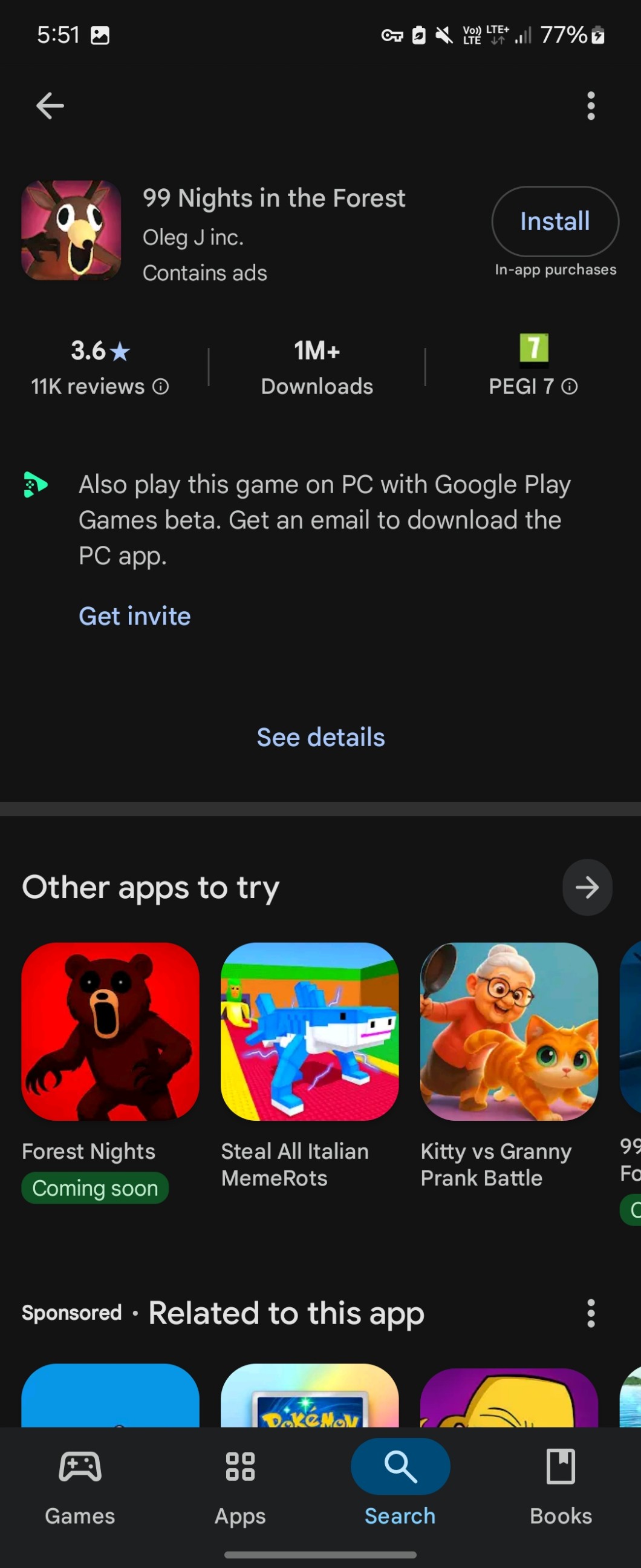Open Kitty vs Granny Prank Battle
This screenshot has width=641, height=1568.
509,1031
